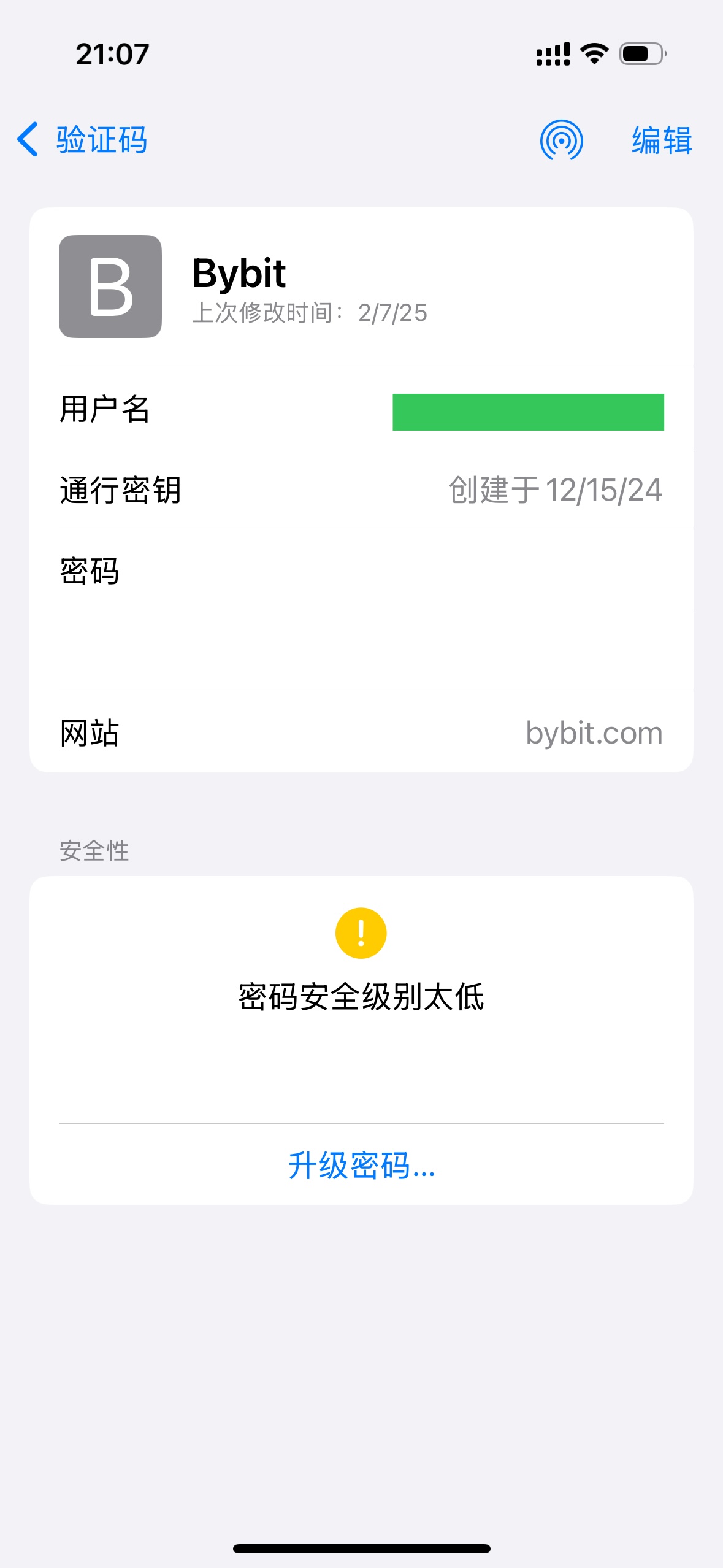Tap the Wi-Fi icon in status bar

point(592,55)
